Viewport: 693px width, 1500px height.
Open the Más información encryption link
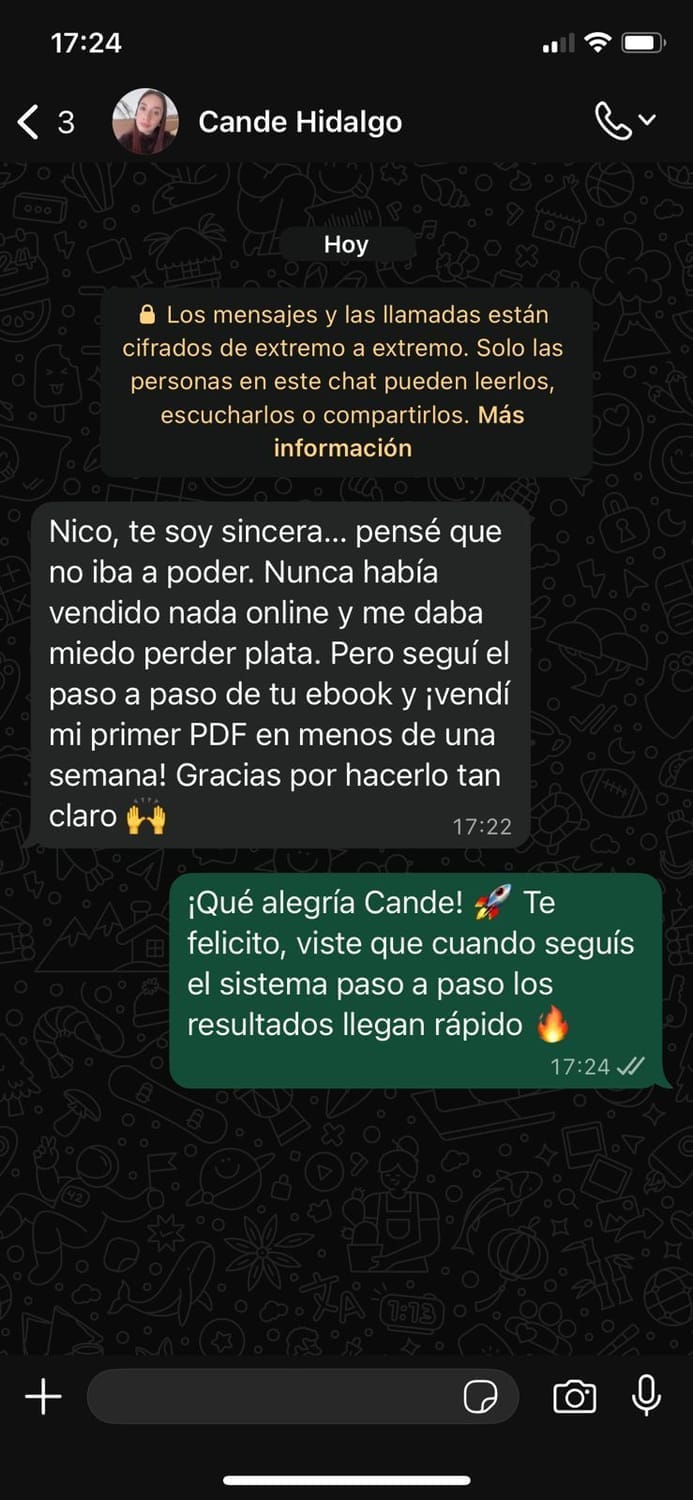click(x=343, y=448)
